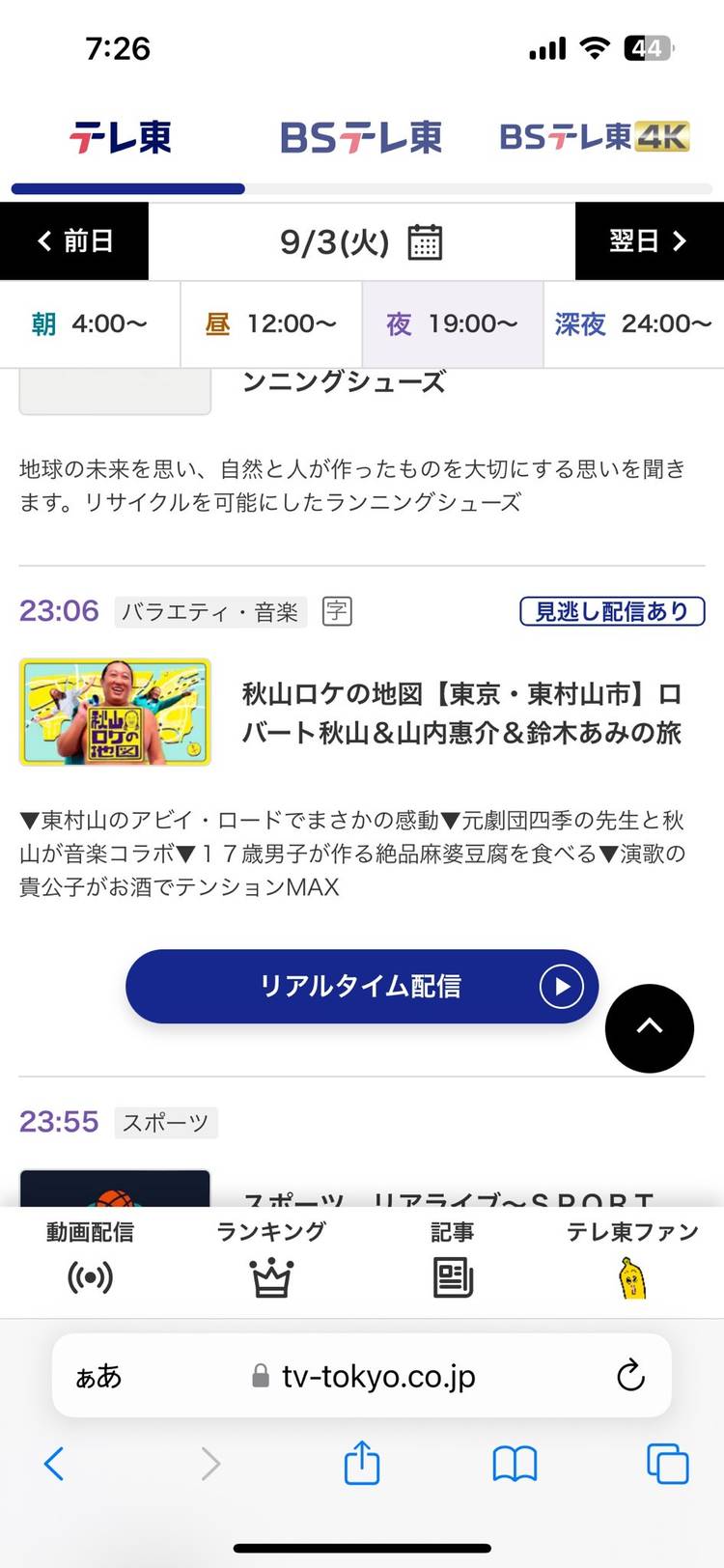Open the 秋山ロケの地図 program title link
The image size is (724, 1568).
(461, 714)
